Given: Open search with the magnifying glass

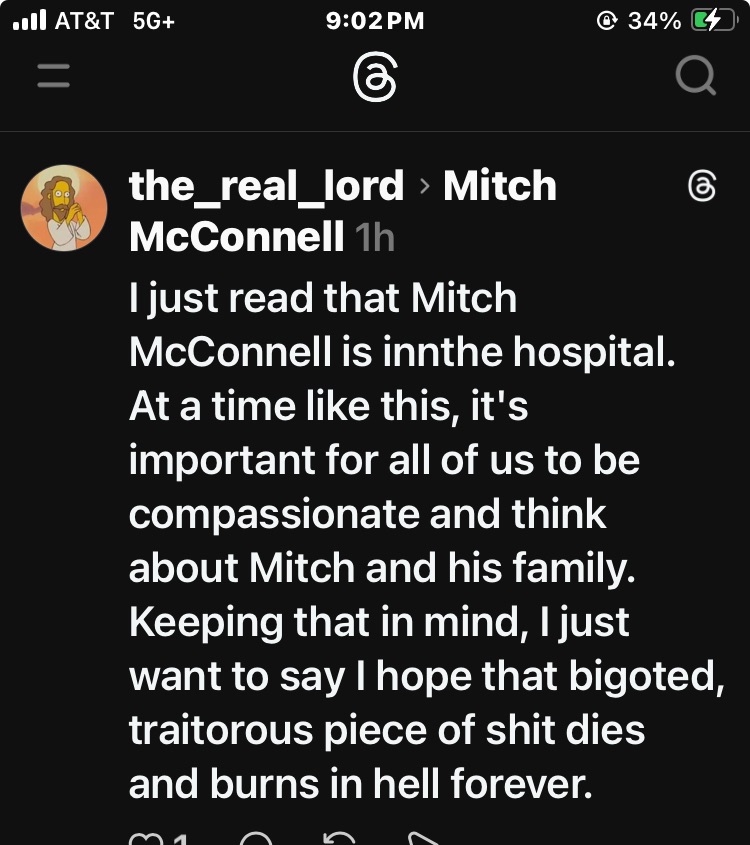Looking at the screenshot, I should (695, 76).
